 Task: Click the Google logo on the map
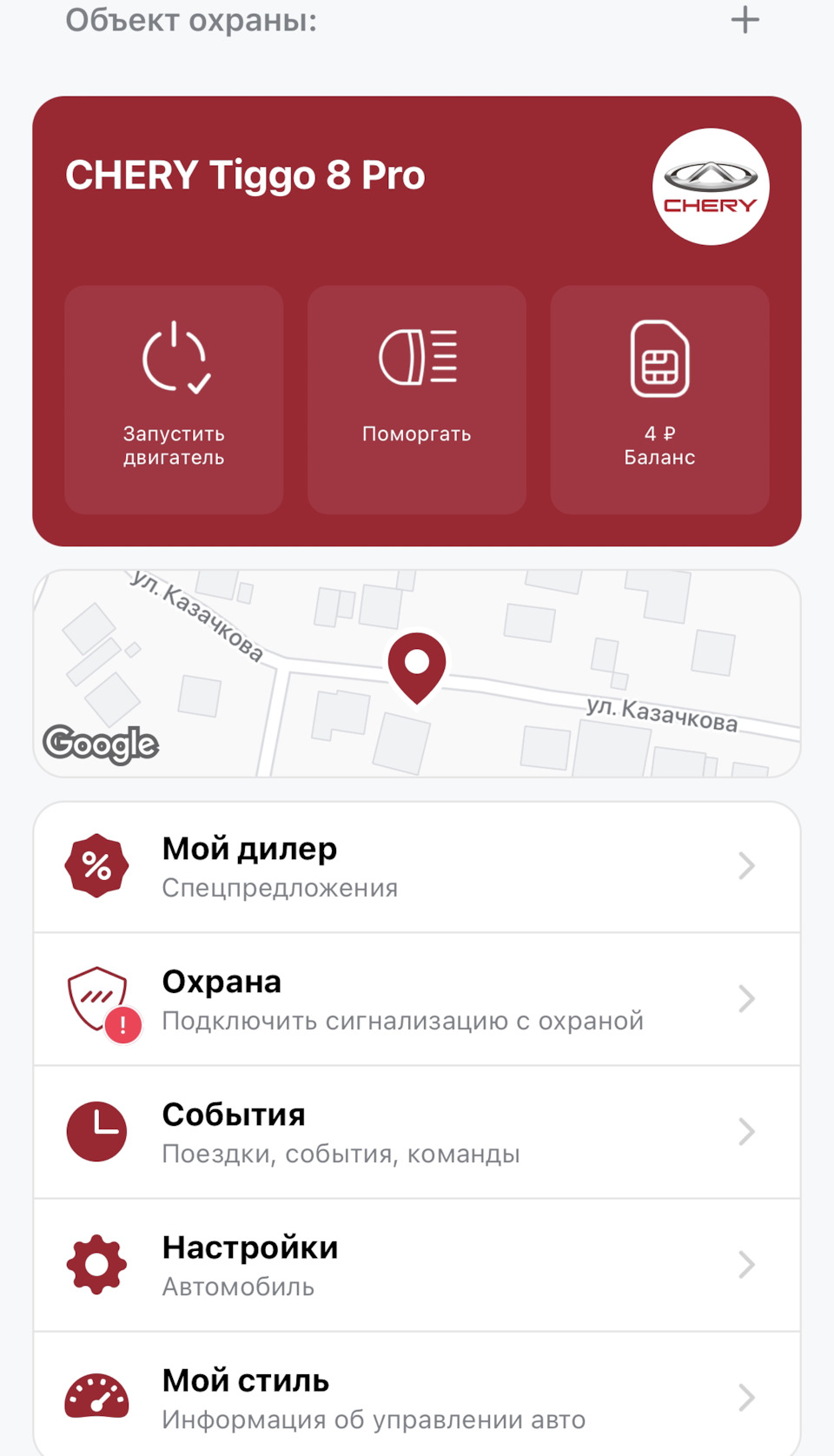[x=102, y=744]
